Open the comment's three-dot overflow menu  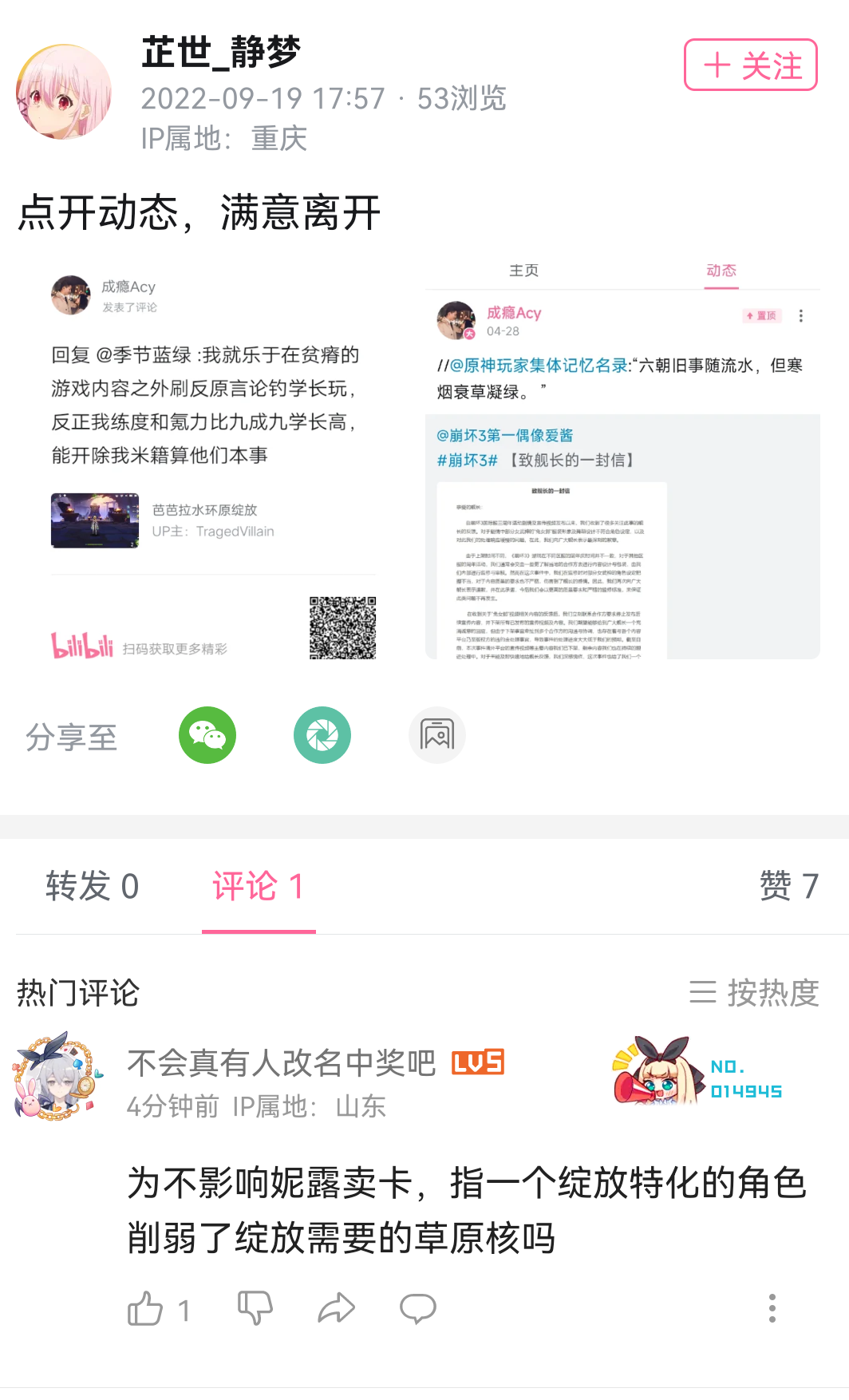tap(772, 1309)
